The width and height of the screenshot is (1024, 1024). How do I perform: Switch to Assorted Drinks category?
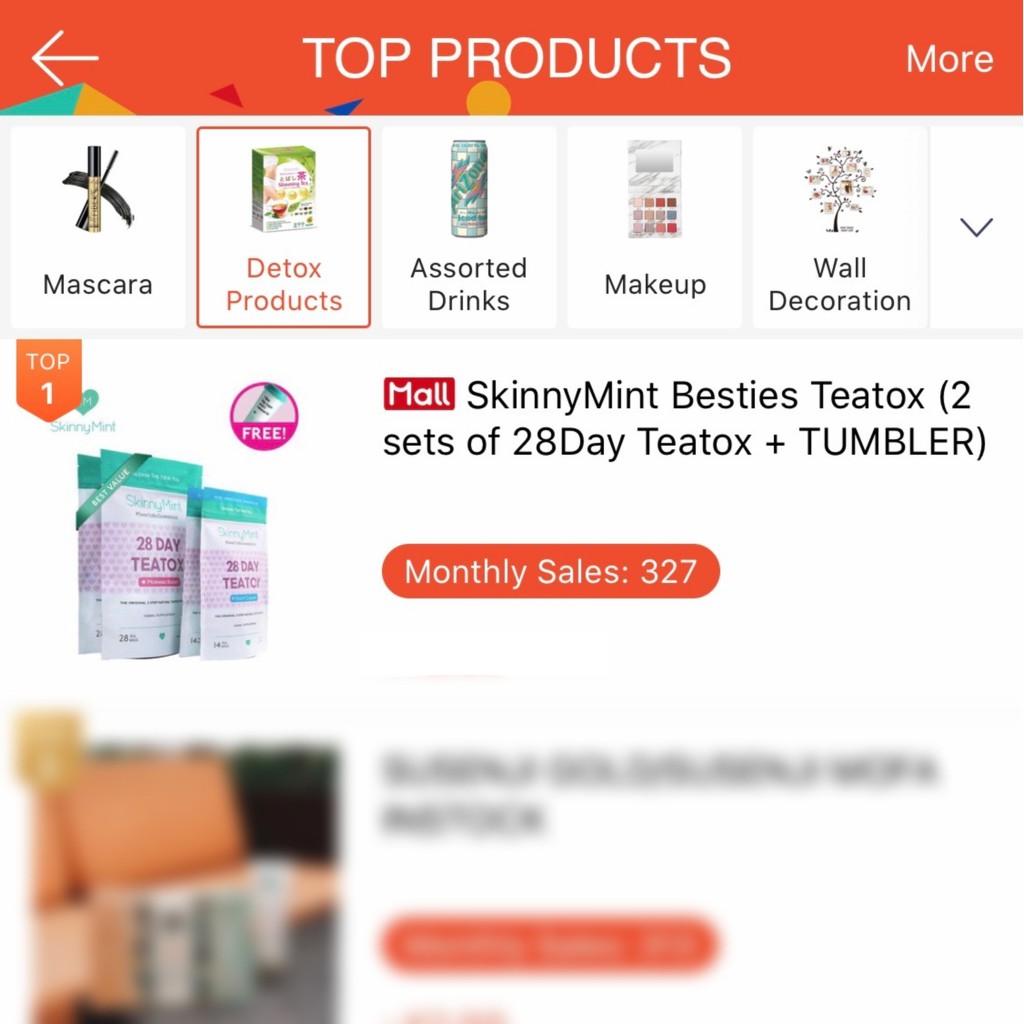(469, 227)
